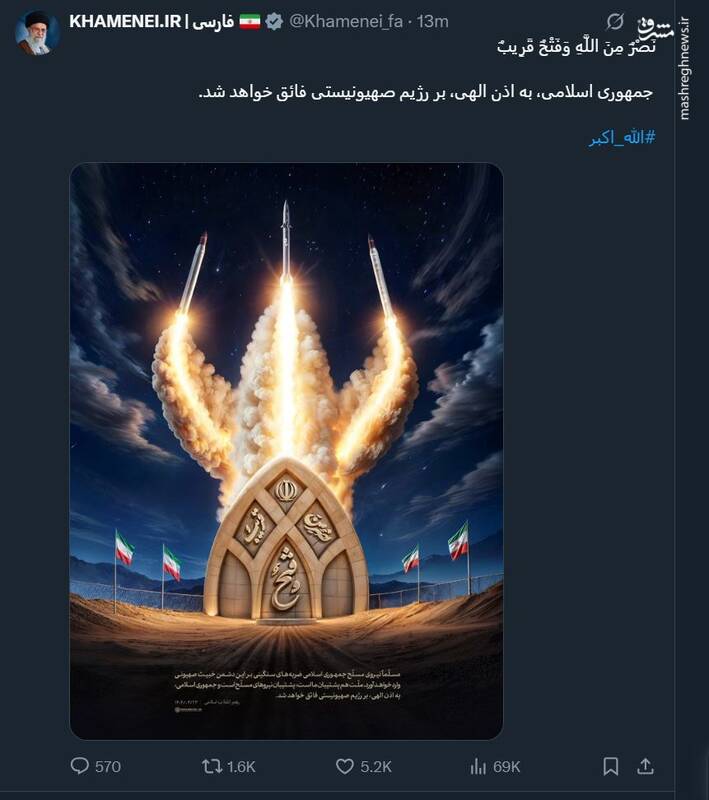The image size is (709, 800).
Task: View the 69K post analytics
Action: tap(478, 766)
